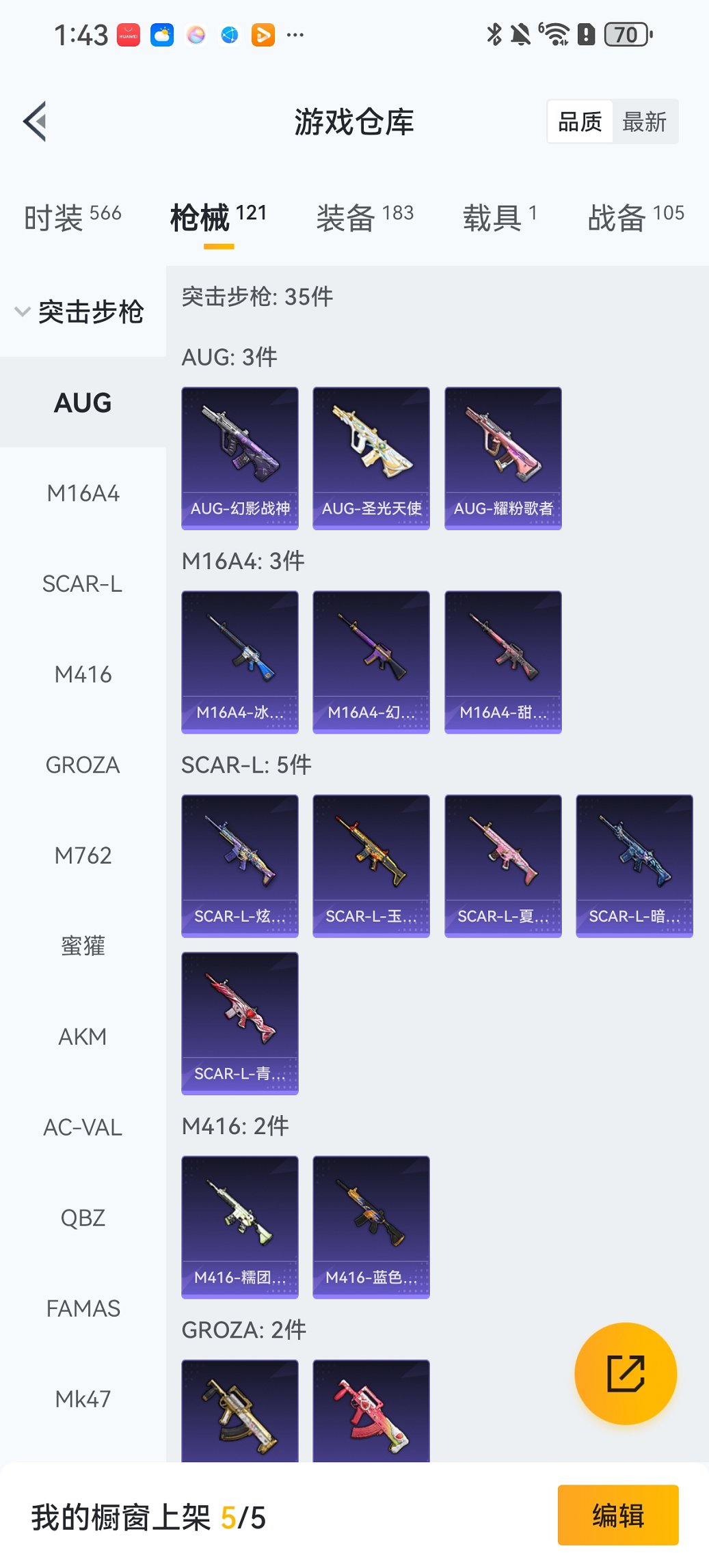709x1568 pixels.
Task: Open the M416-蓝色 skin card
Action: click(x=371, y=1226)
